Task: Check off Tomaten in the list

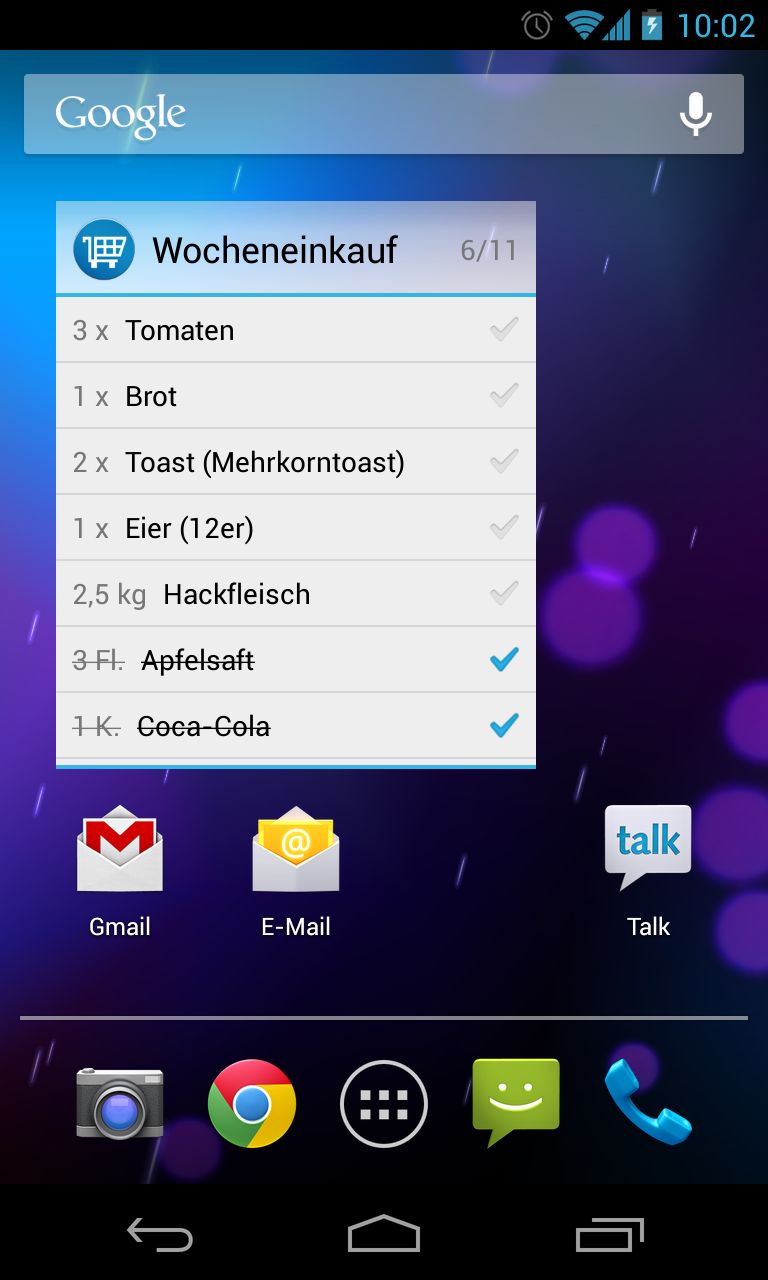Action: pyautogui.click(x=504, y=330)
